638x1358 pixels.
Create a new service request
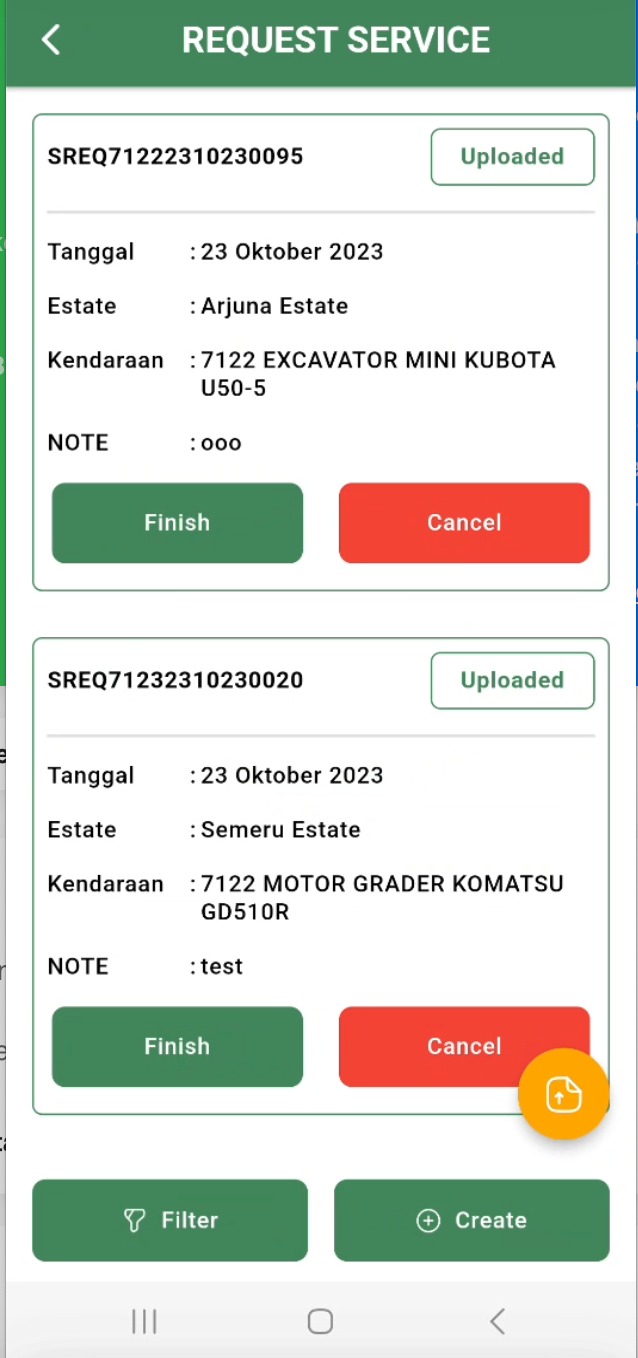pyautogui.click(x=471, y=1220)
